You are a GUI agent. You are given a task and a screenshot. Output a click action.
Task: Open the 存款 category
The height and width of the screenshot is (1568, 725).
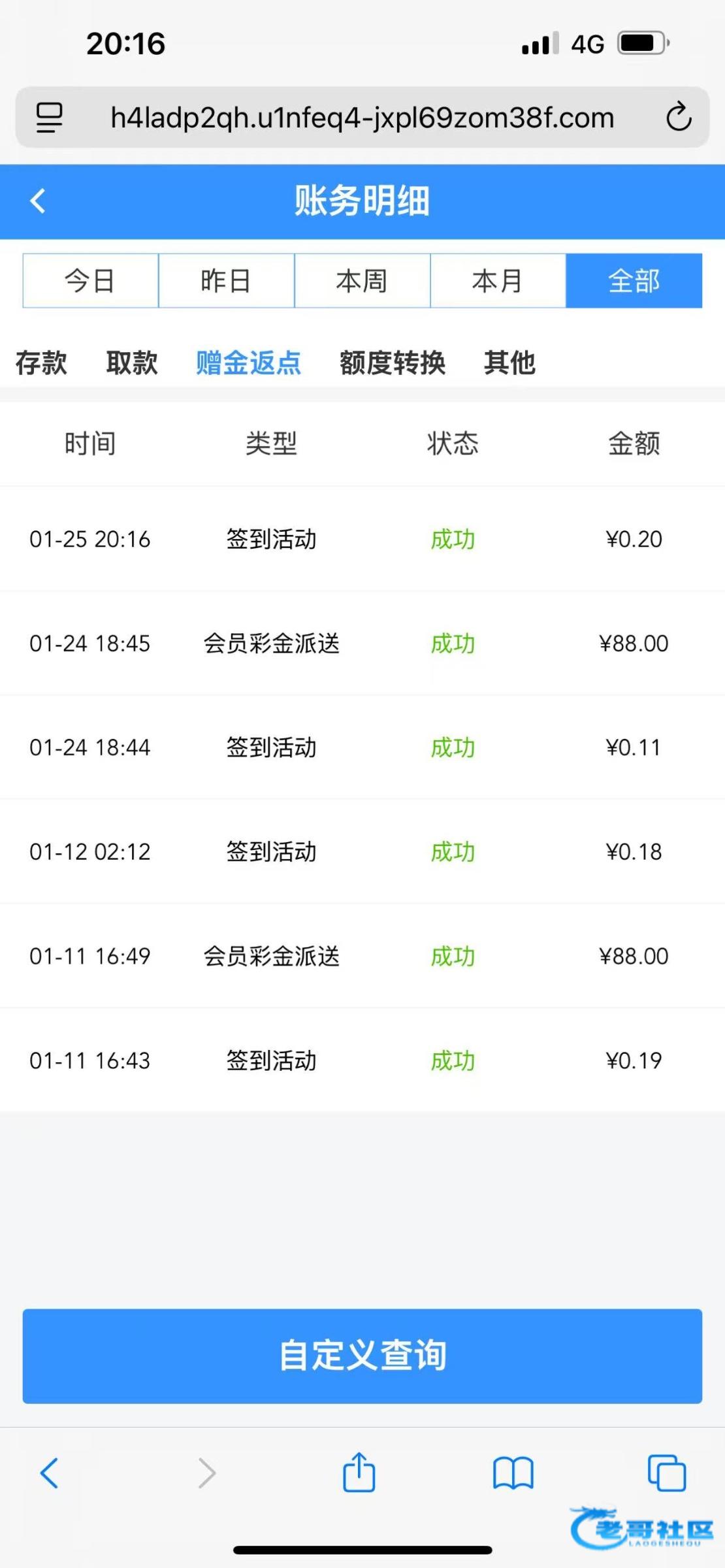41,363
